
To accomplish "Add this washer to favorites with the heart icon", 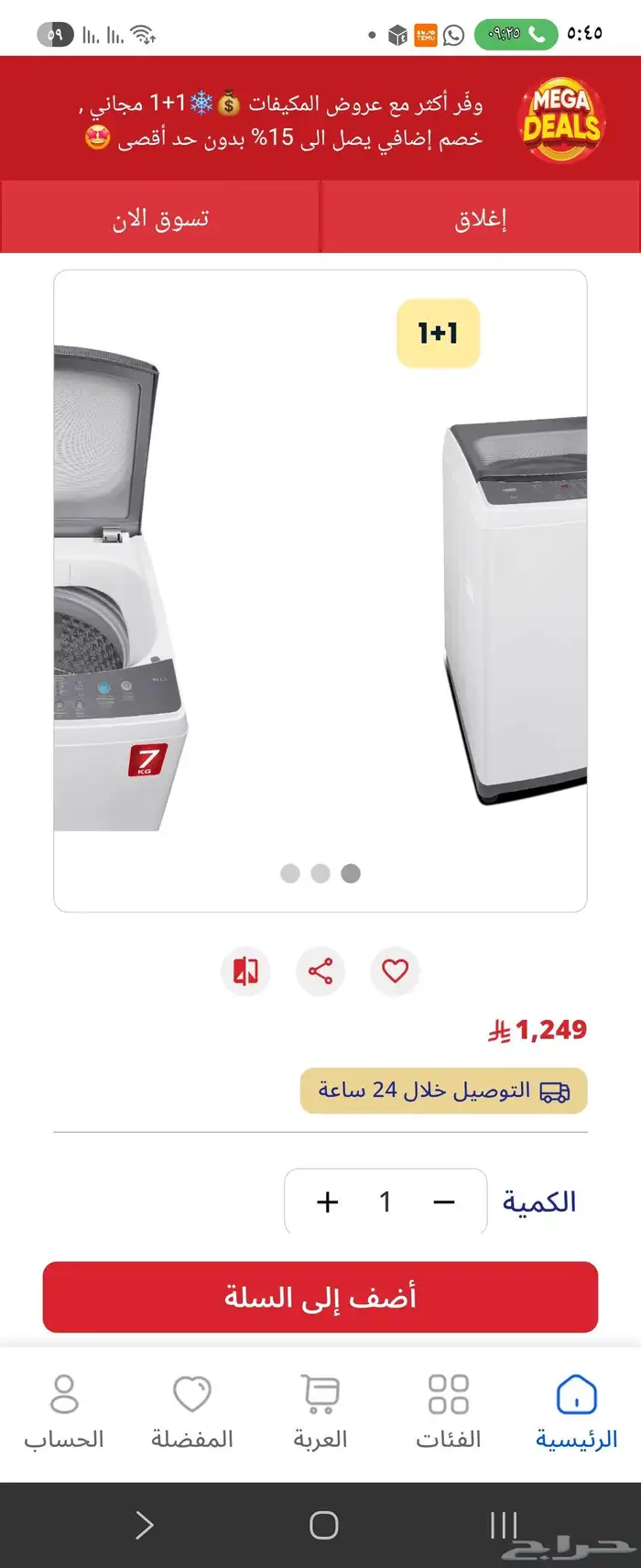I will [x=395, y=970].
